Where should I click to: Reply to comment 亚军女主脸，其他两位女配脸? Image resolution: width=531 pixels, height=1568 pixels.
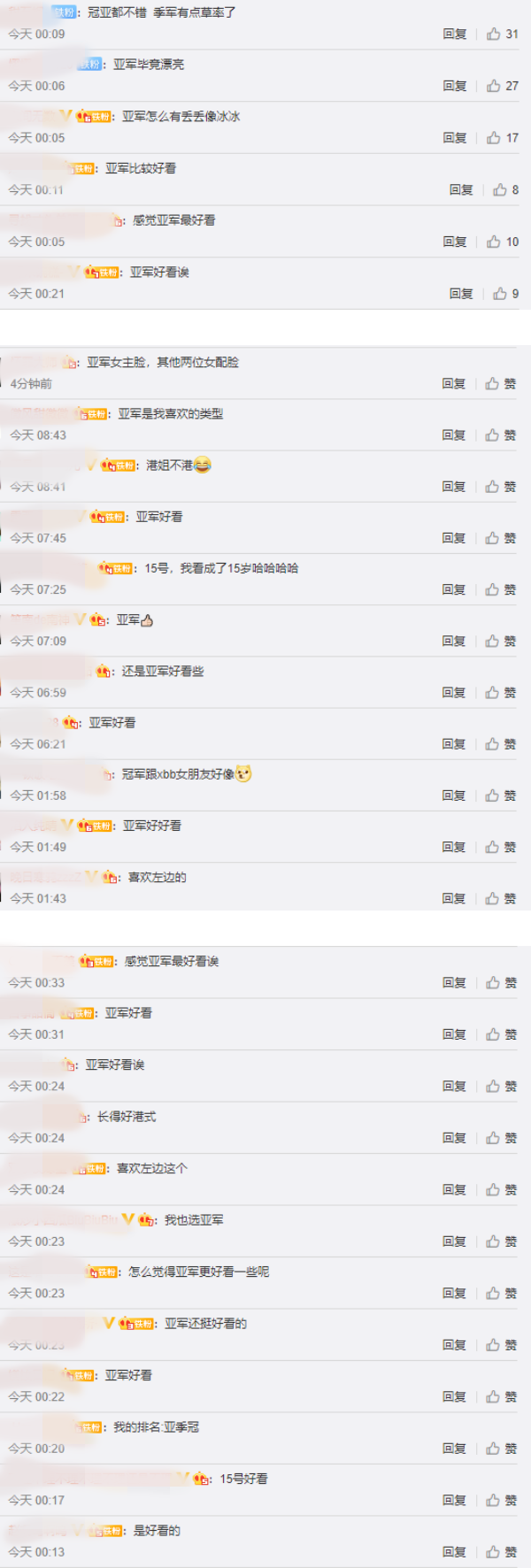453,384
